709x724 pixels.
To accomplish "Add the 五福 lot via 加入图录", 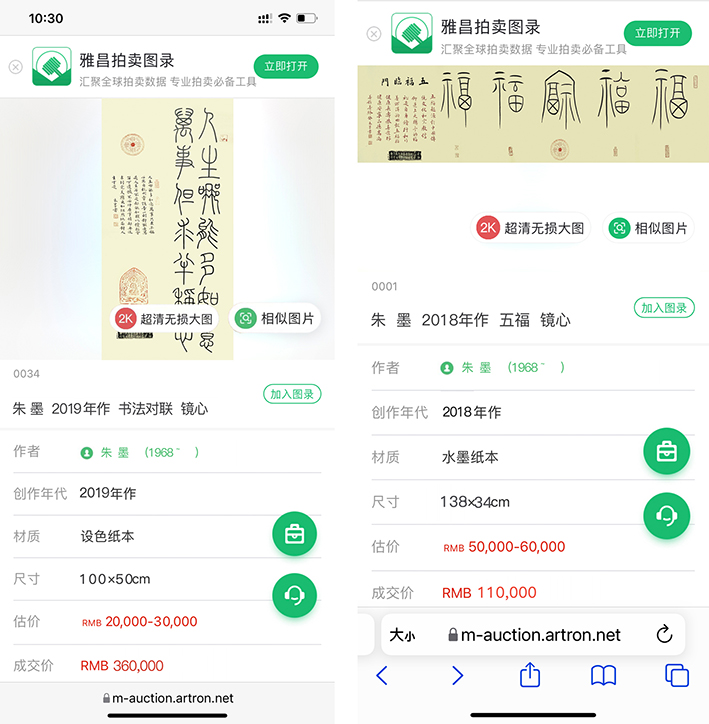I will (664, 308).
